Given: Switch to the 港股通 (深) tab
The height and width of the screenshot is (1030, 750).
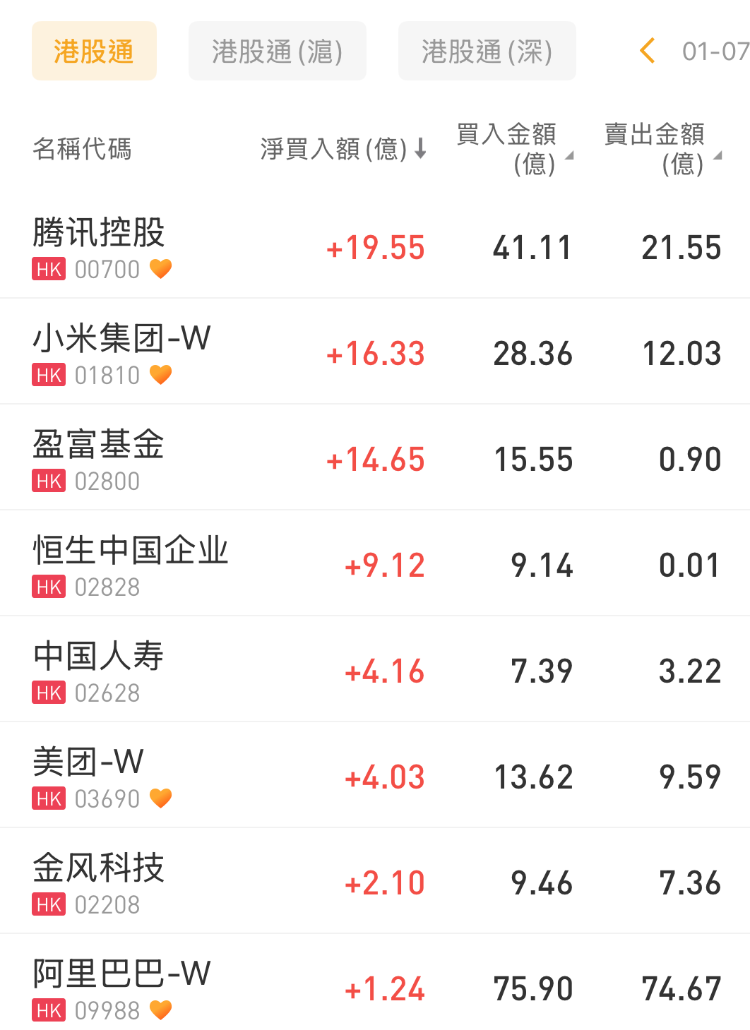Looking at the screenshot, I should [487, 51].
